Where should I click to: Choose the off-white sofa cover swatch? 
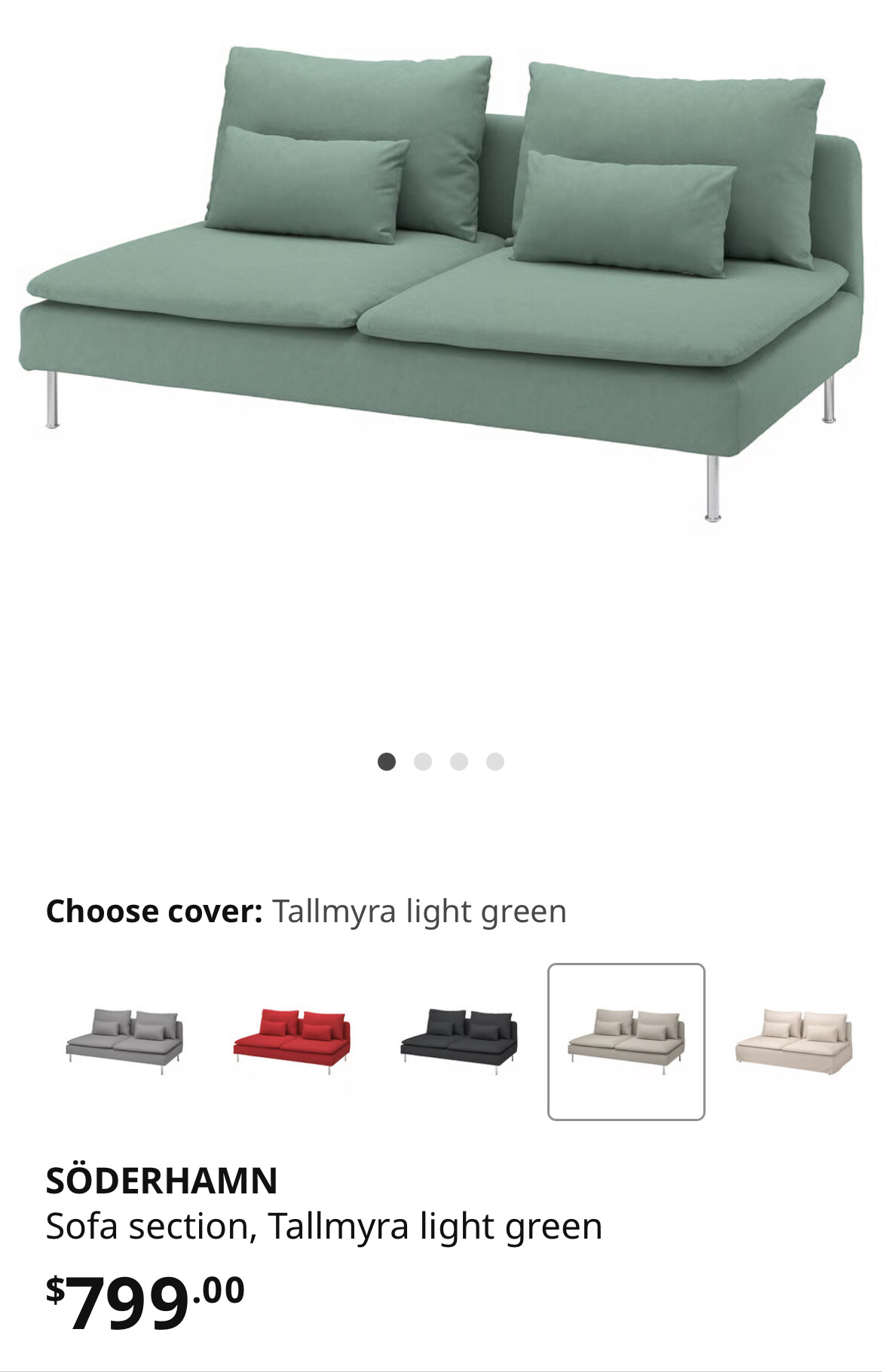[793, 1042]
